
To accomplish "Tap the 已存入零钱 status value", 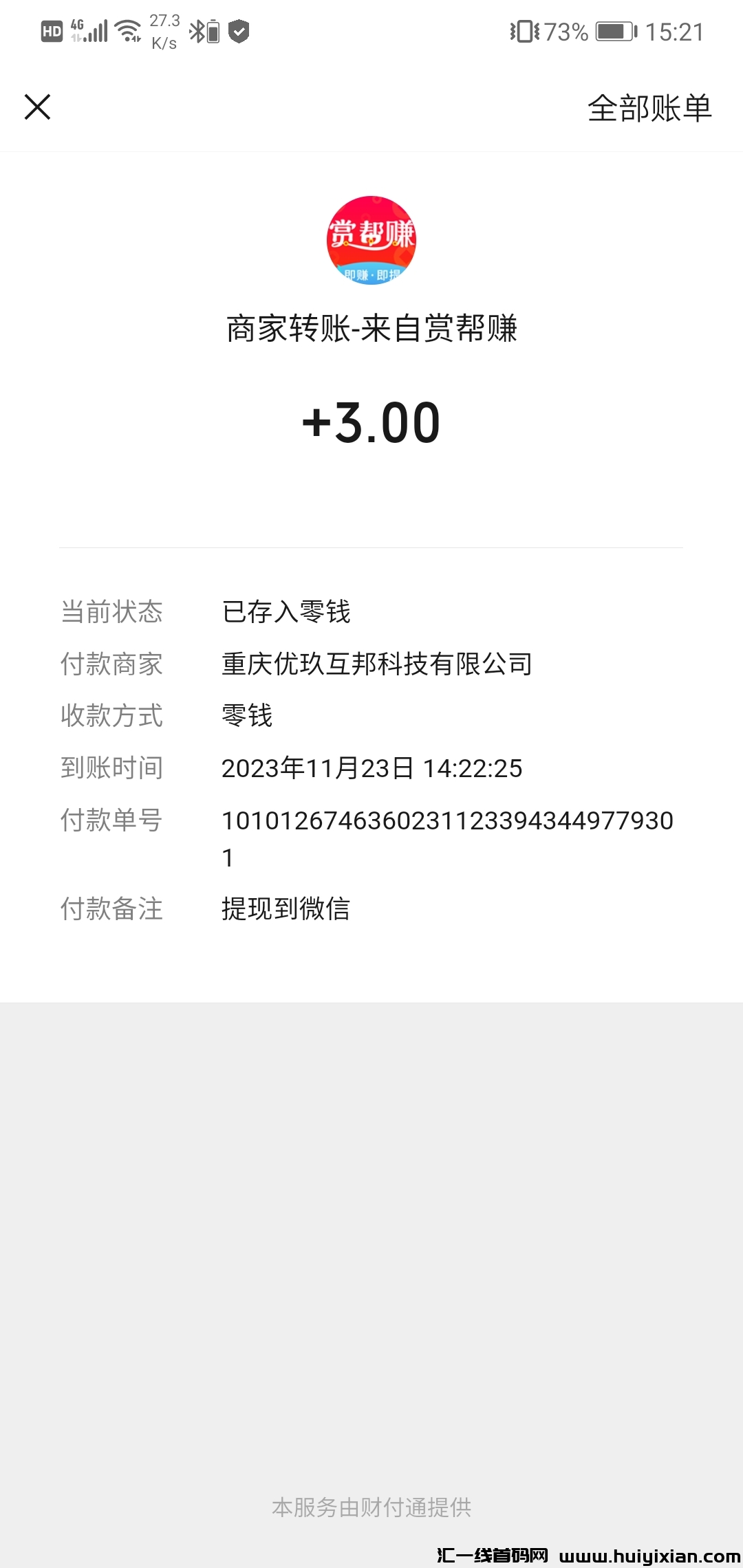I will click(x=286, y=612).
